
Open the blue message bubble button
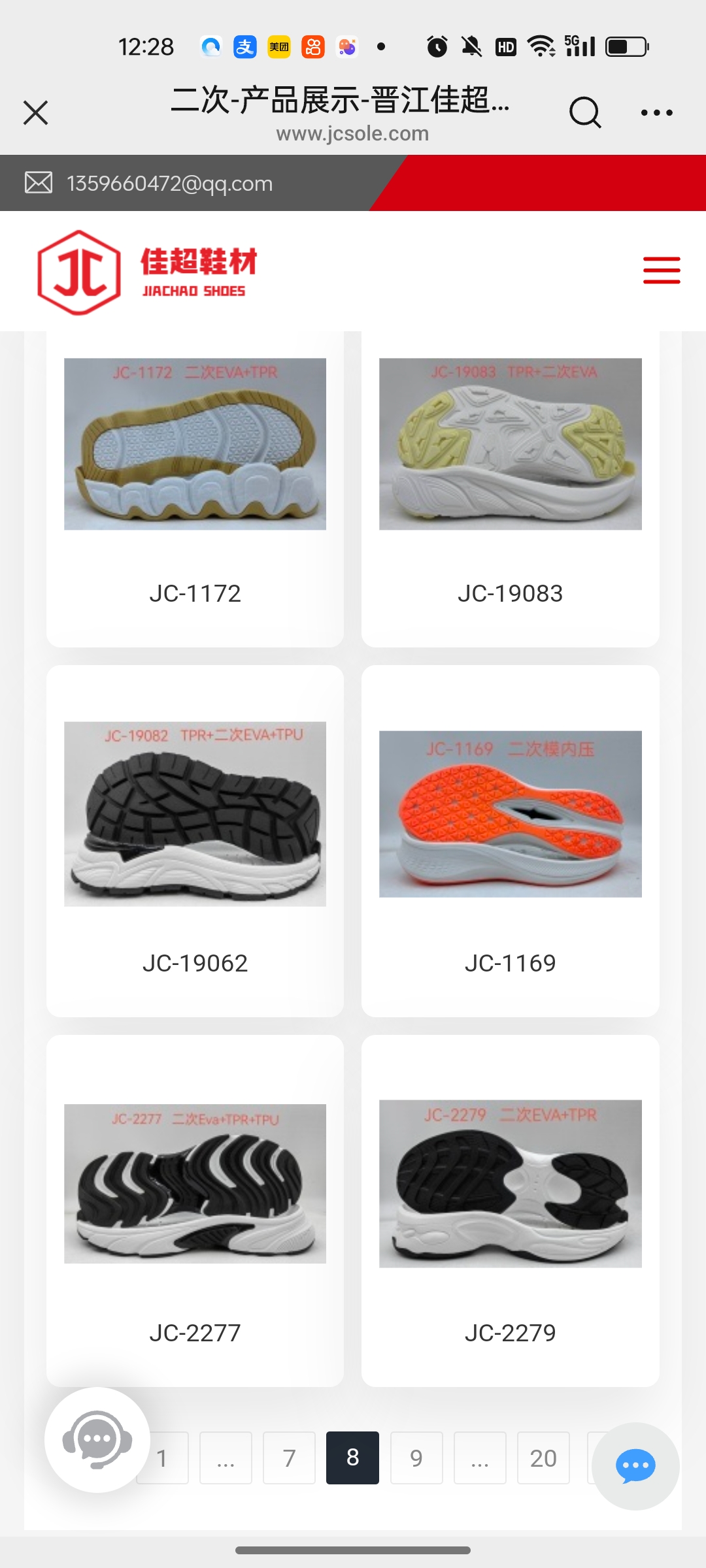635,1466
